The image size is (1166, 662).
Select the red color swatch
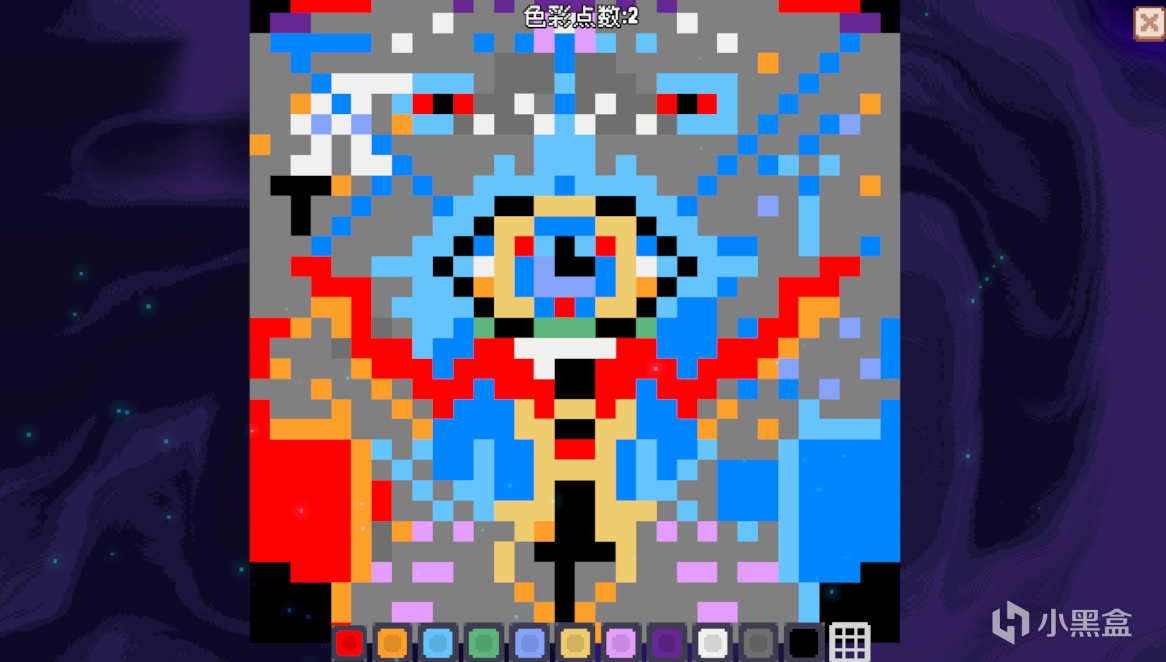click(349, 642)
